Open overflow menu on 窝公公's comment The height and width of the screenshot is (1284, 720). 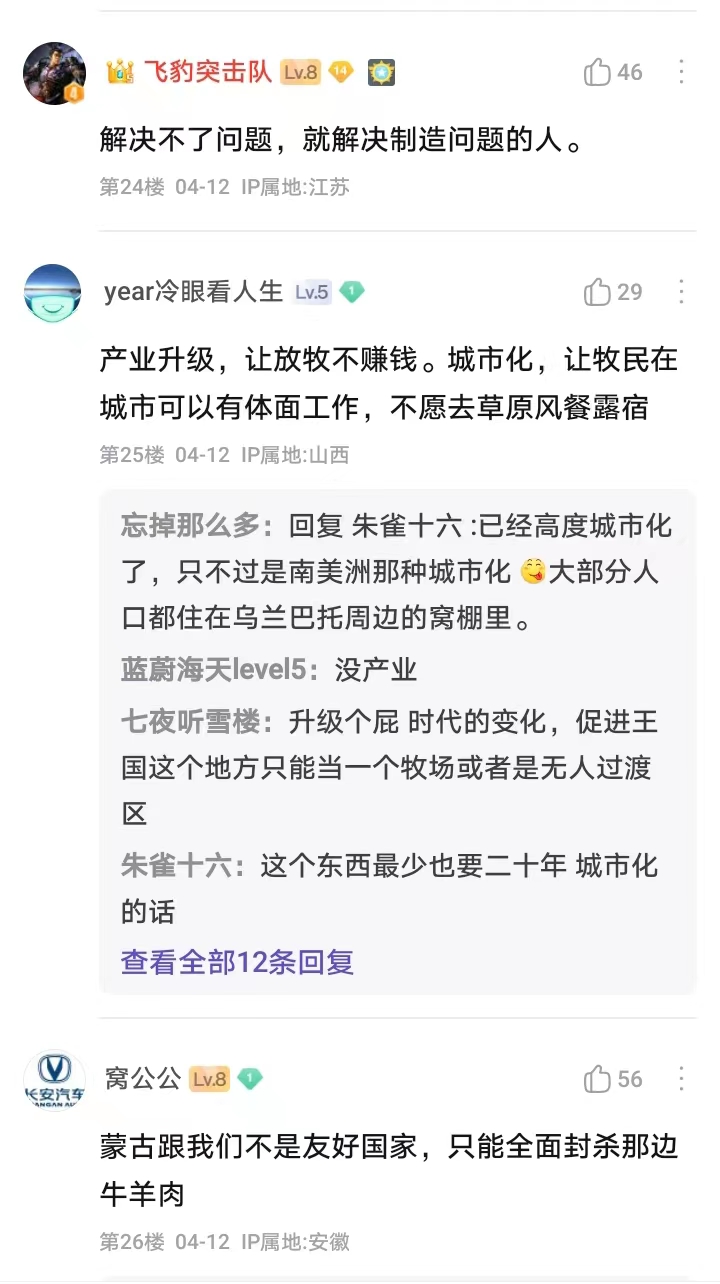click(681, 1079)
